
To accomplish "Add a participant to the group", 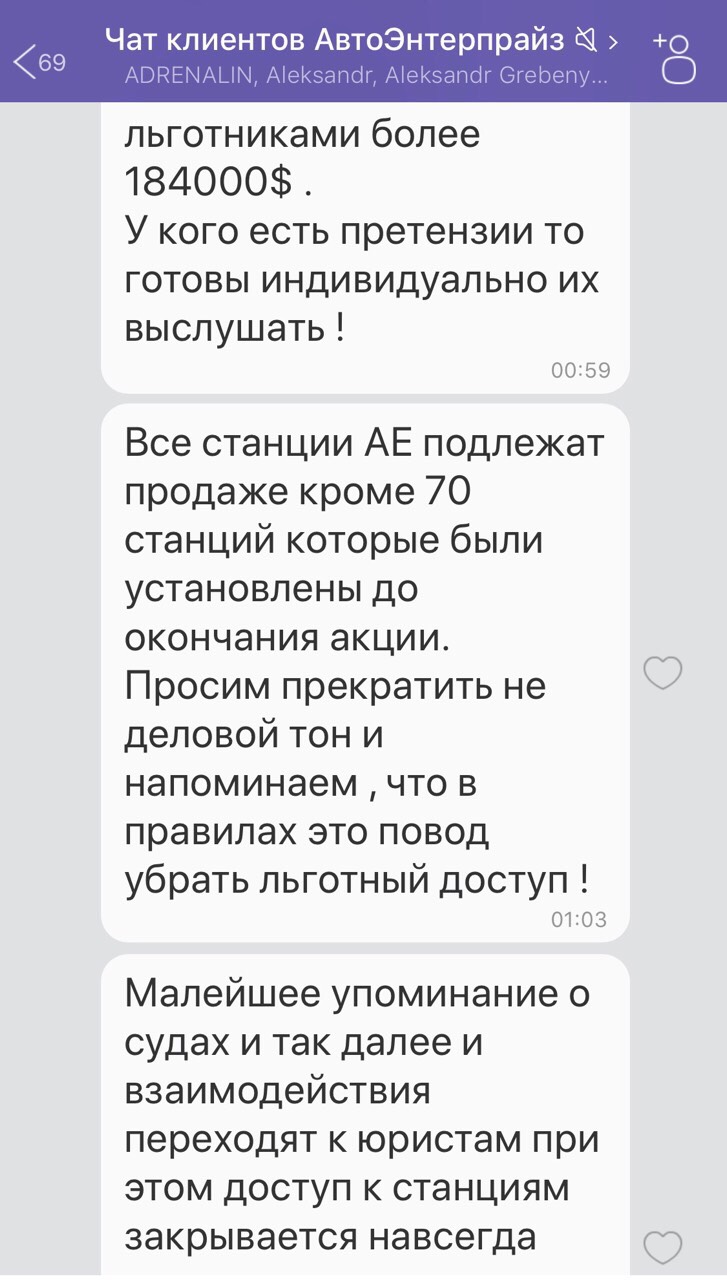I will (x=675, y=57).
